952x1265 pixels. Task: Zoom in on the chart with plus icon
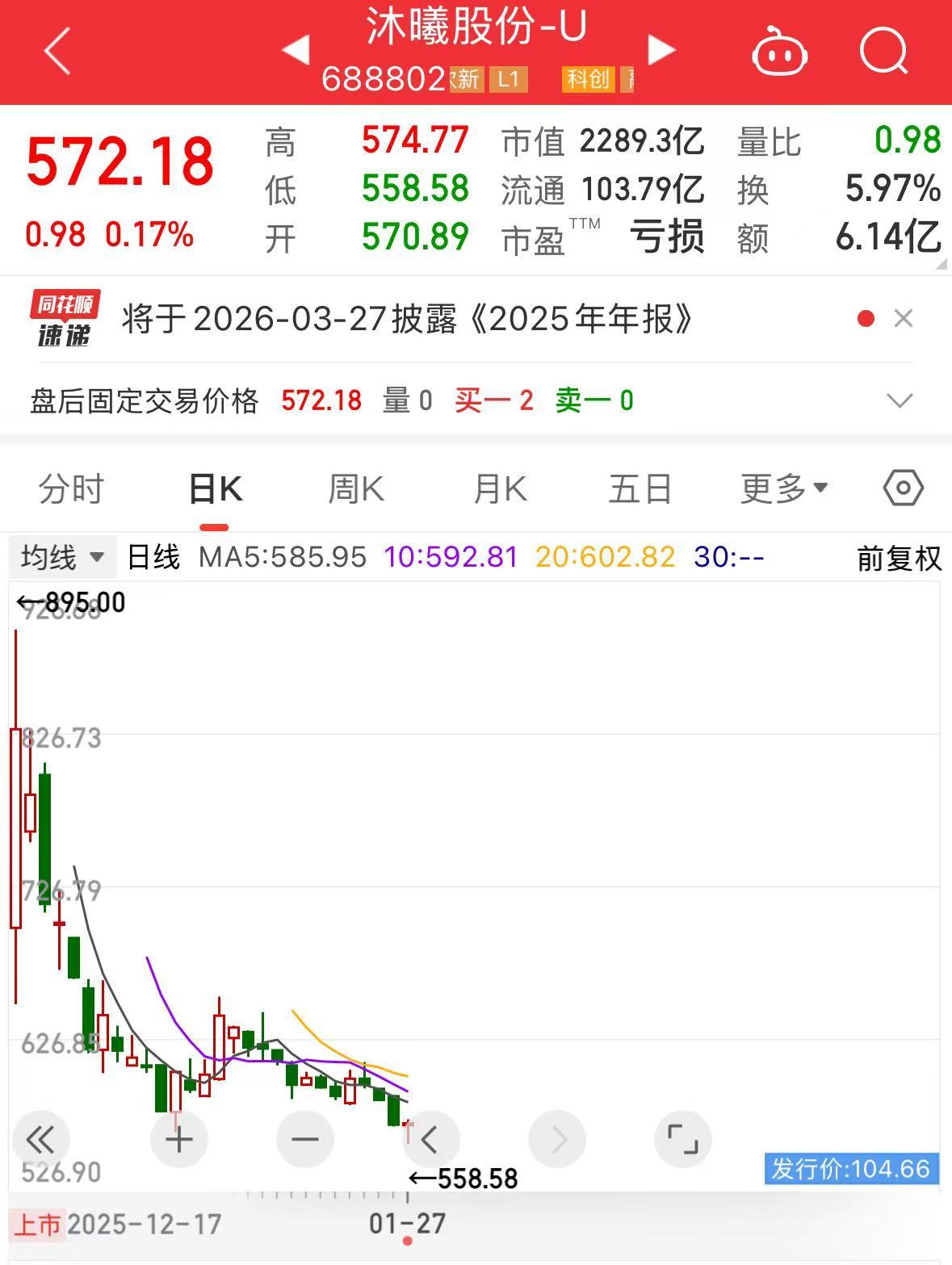[178, 1139]
